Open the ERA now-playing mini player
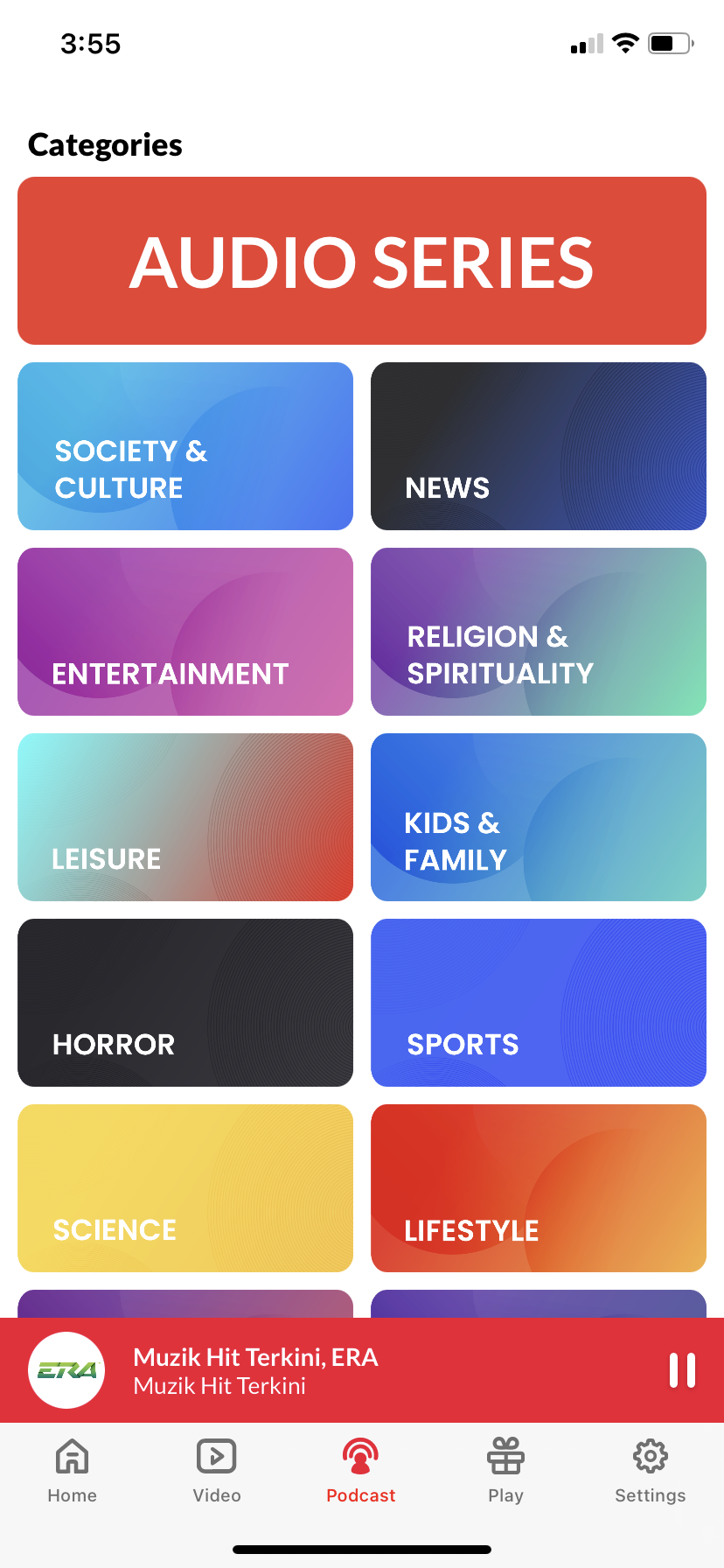This screenshot has width=724, height=1568. click(255, 1370)
